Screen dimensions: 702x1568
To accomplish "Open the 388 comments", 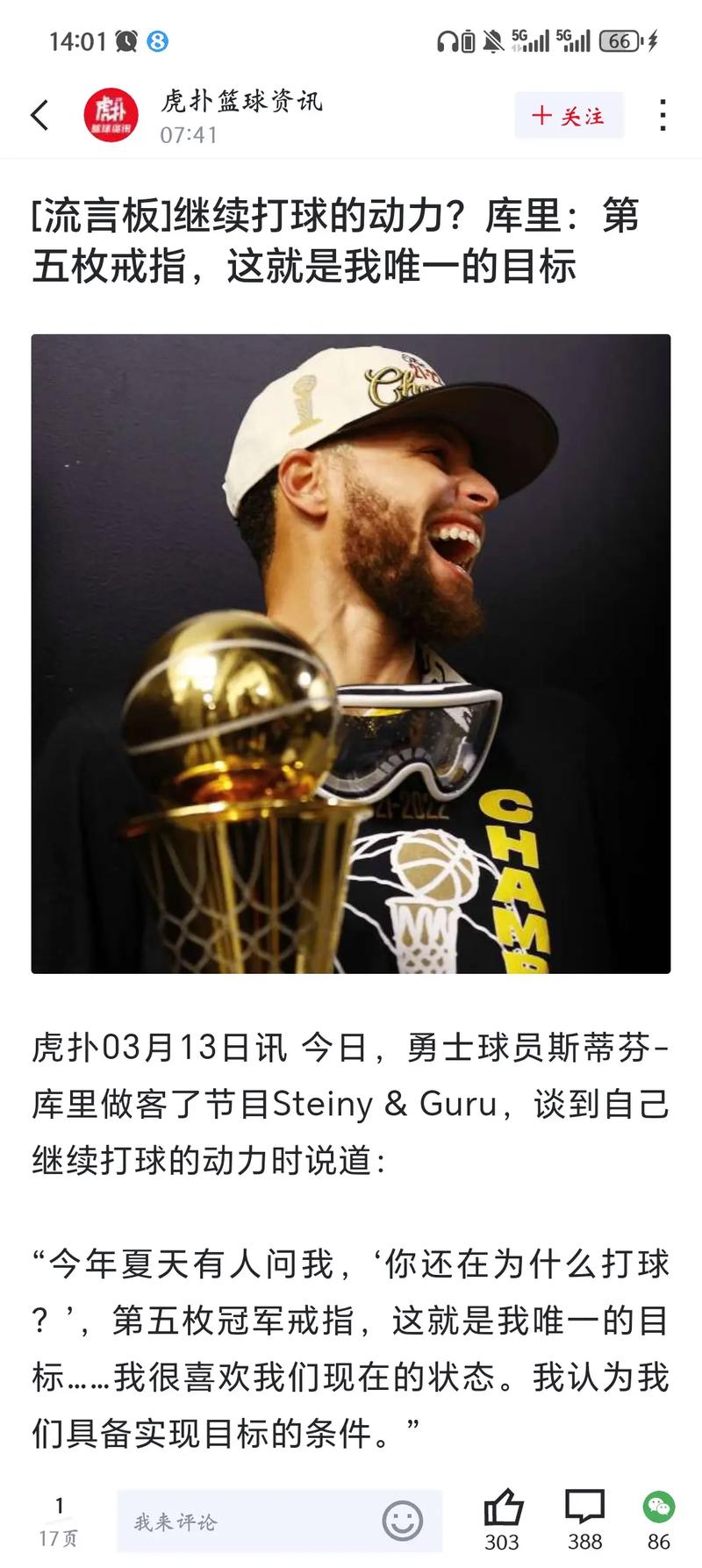I will click(584, 1509).
